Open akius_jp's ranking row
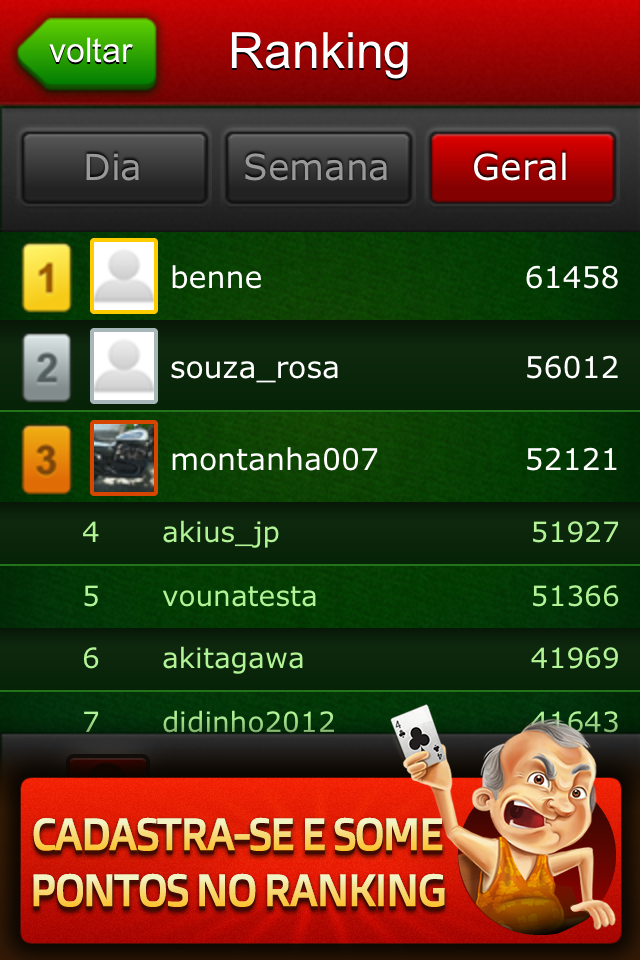The height and width of the screenshot is (960, 640). [x=320, y=532]
